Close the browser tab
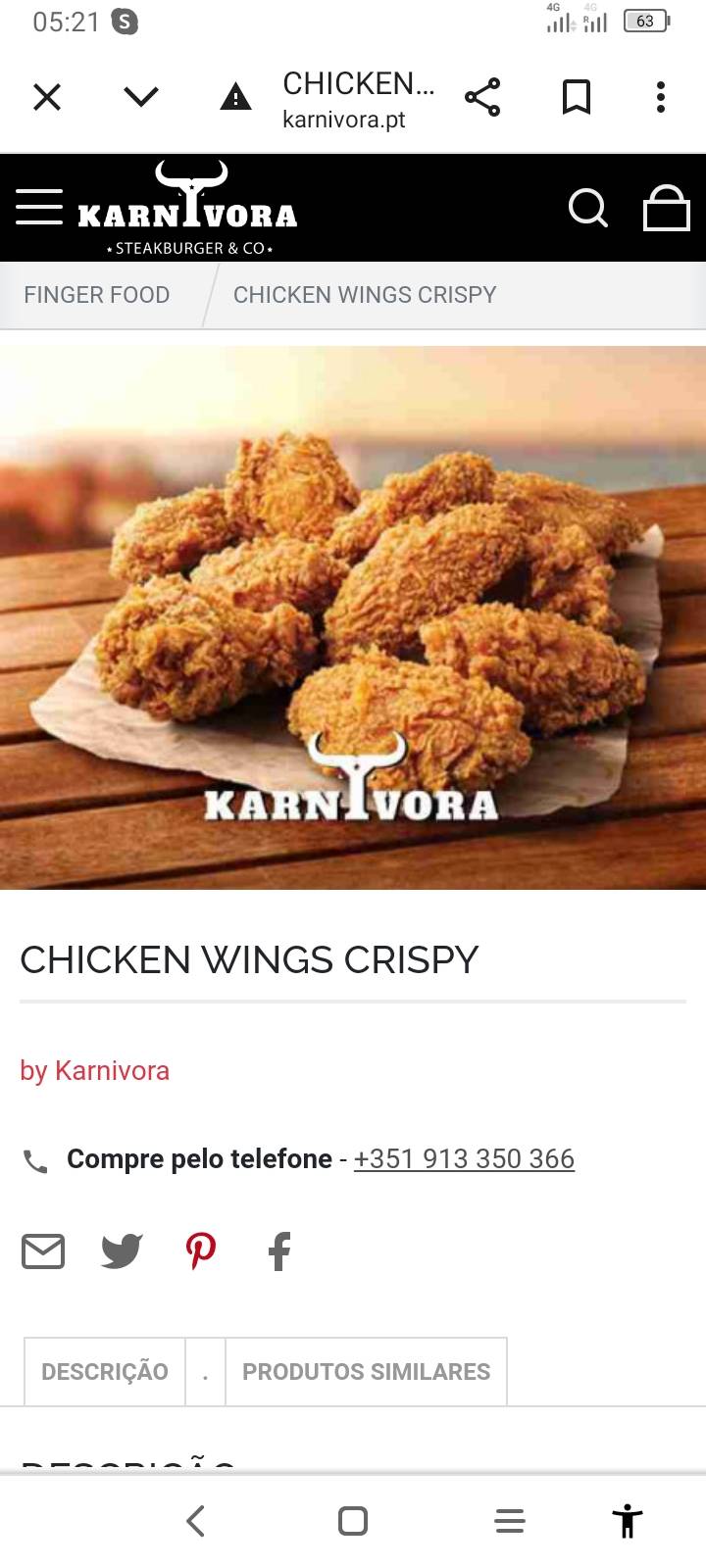The image size is (706, 1568). pyautogui.click(x=47, y=97)
